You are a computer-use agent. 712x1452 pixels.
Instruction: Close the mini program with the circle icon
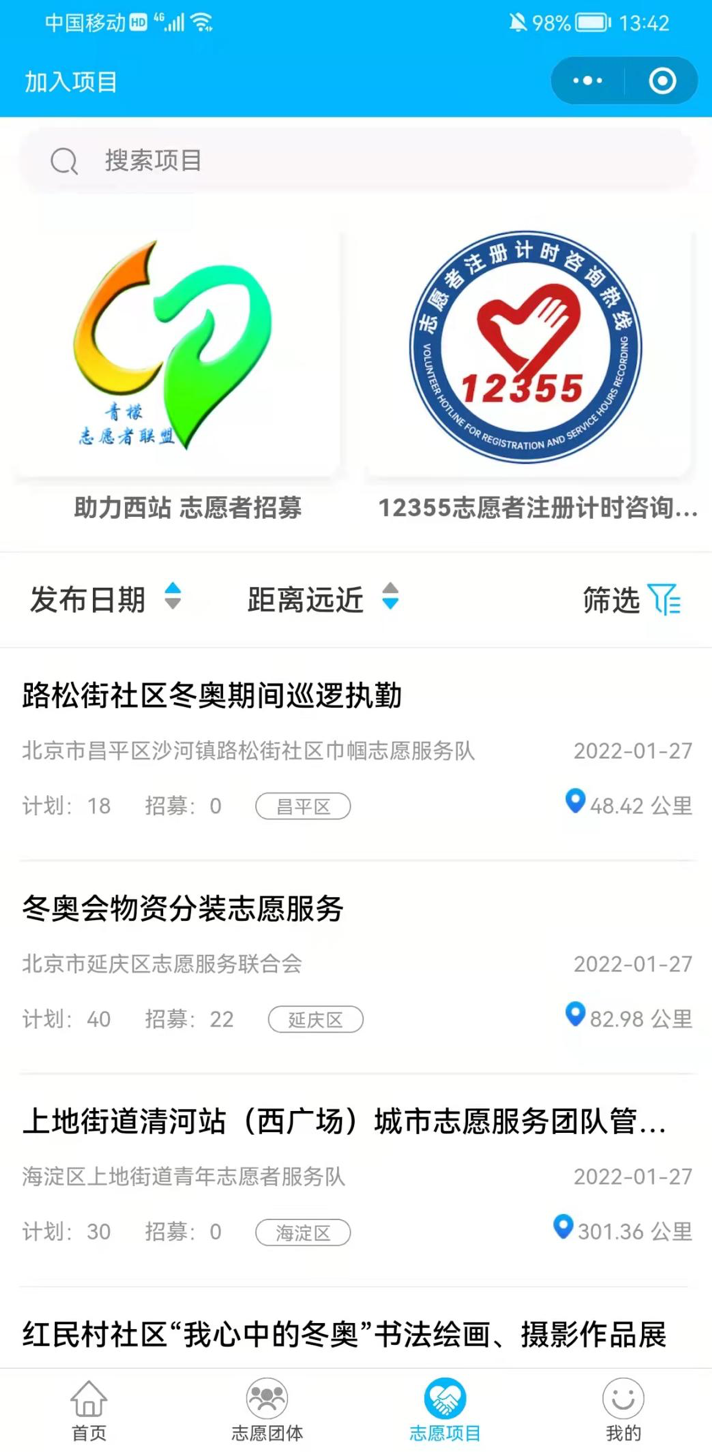662,81
